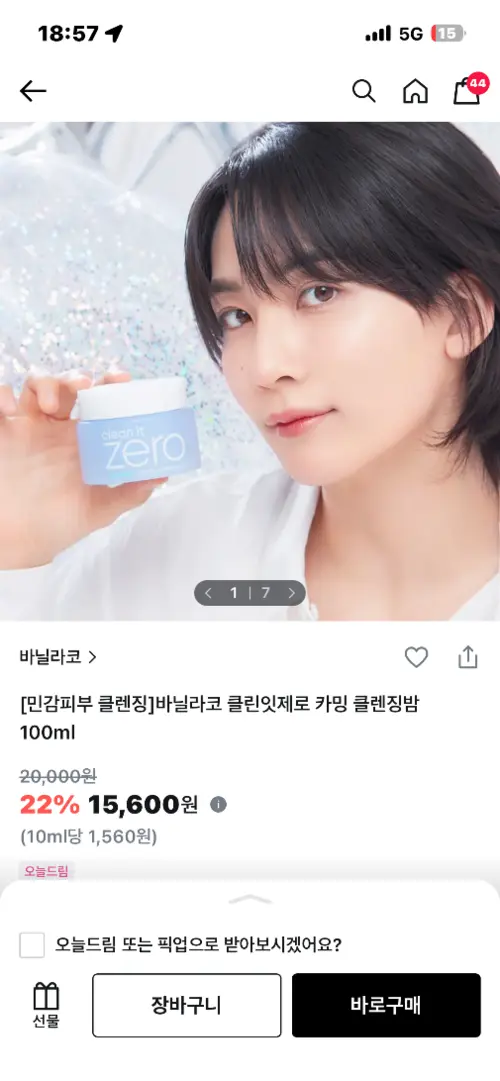Send as gift with 선물 button
Viewport: 500px width, 1081px height.
tap(46, 1006)
